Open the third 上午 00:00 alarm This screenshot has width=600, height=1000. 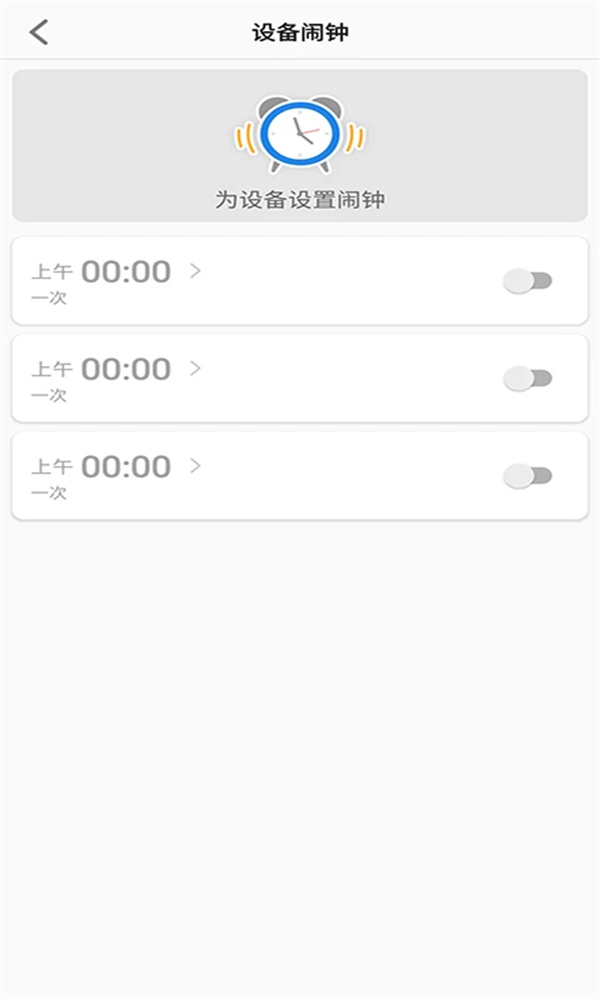tap(125, 467)
